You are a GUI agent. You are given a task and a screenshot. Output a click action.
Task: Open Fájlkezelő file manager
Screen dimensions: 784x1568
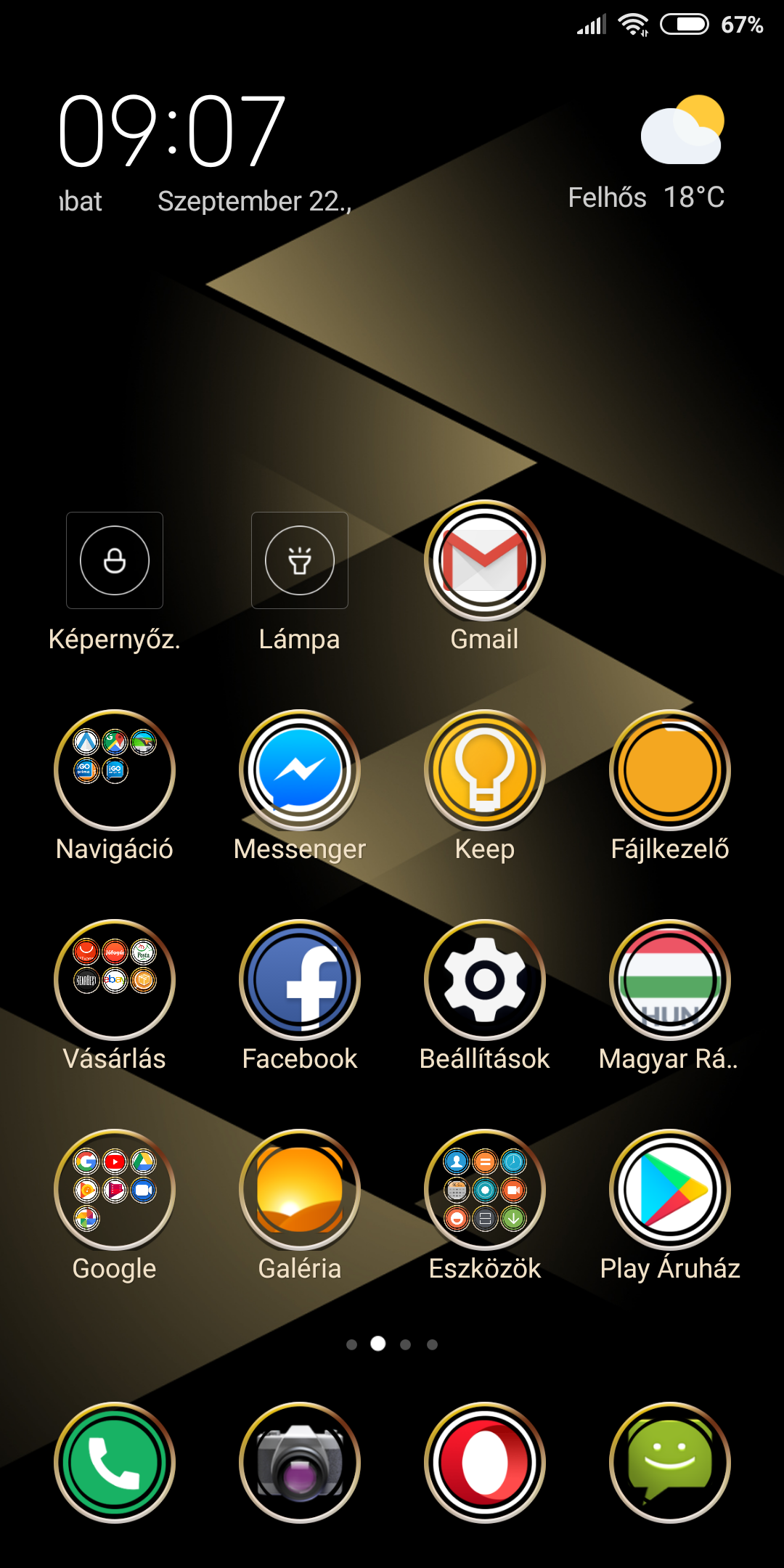(670, 770)
